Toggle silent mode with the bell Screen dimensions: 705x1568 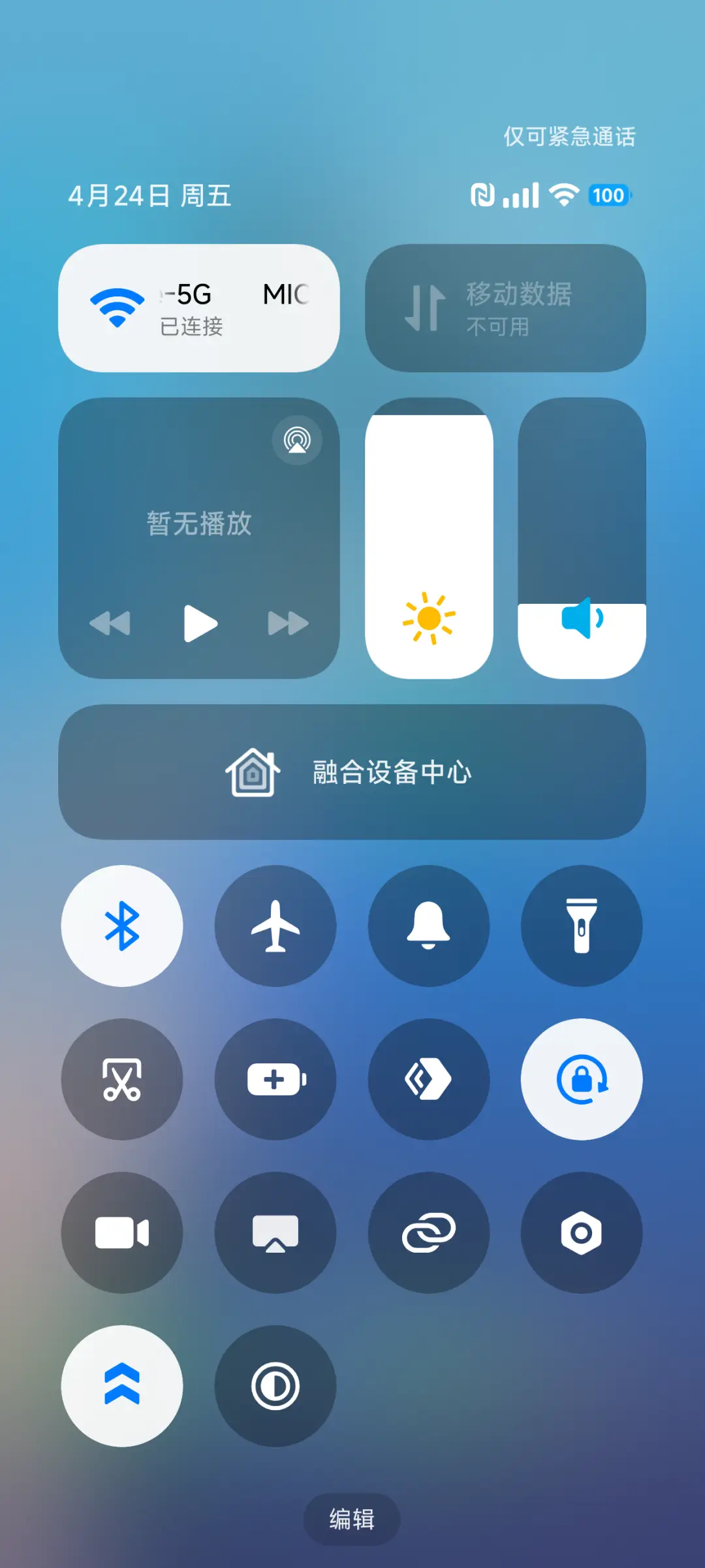(x=429, y=927)
